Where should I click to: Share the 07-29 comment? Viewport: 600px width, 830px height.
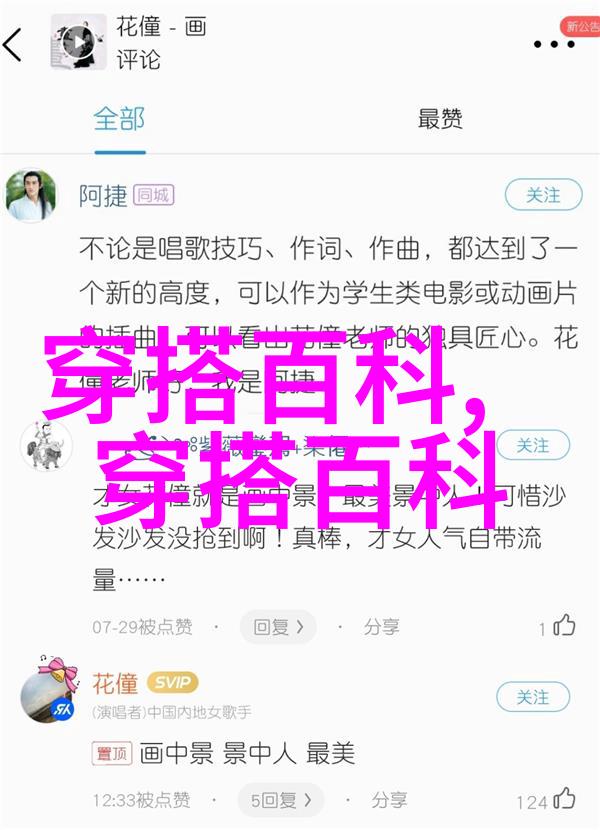[x=380, y=627]
